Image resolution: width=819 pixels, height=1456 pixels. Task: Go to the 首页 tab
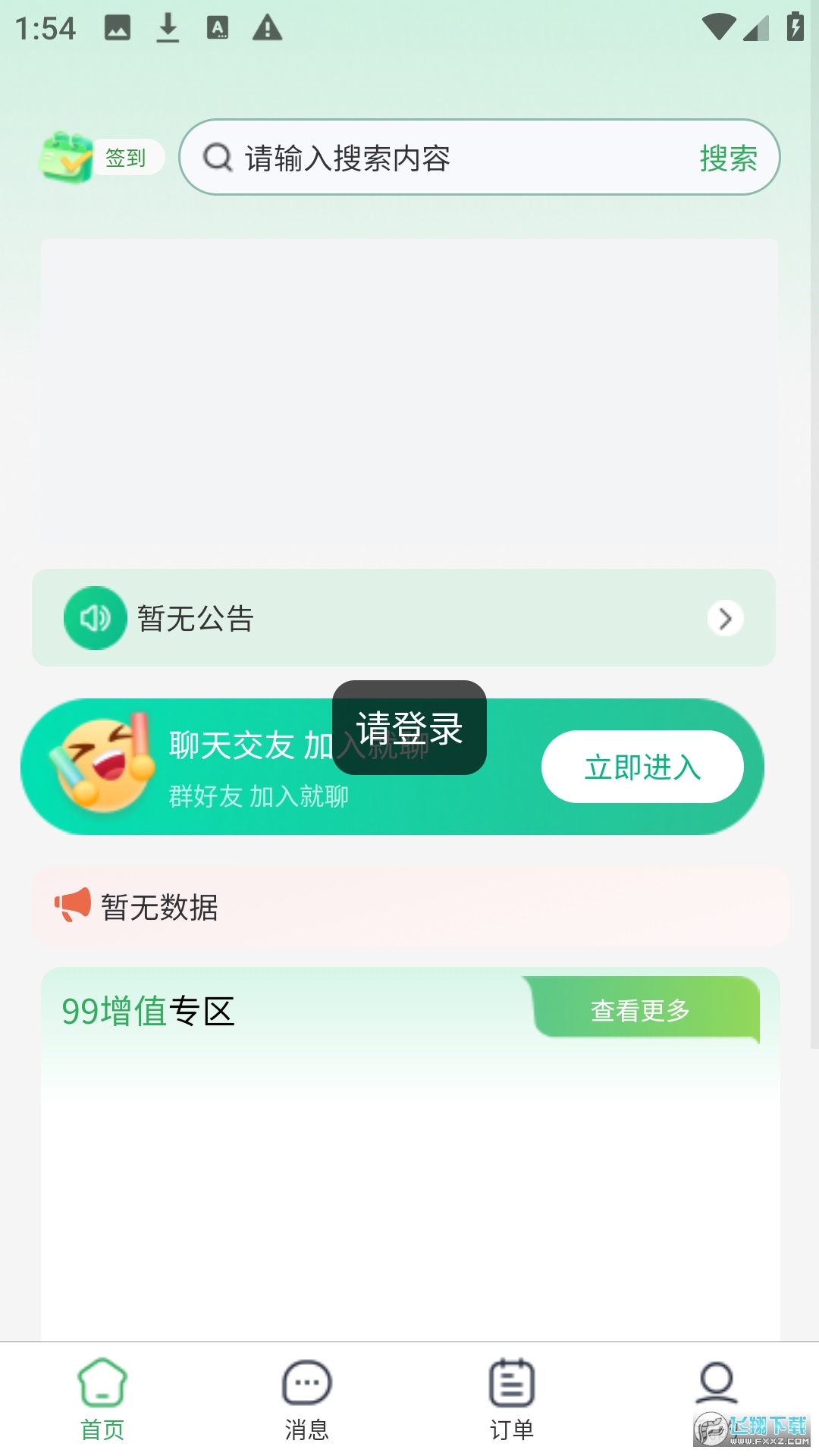[x=102, y=1399]
